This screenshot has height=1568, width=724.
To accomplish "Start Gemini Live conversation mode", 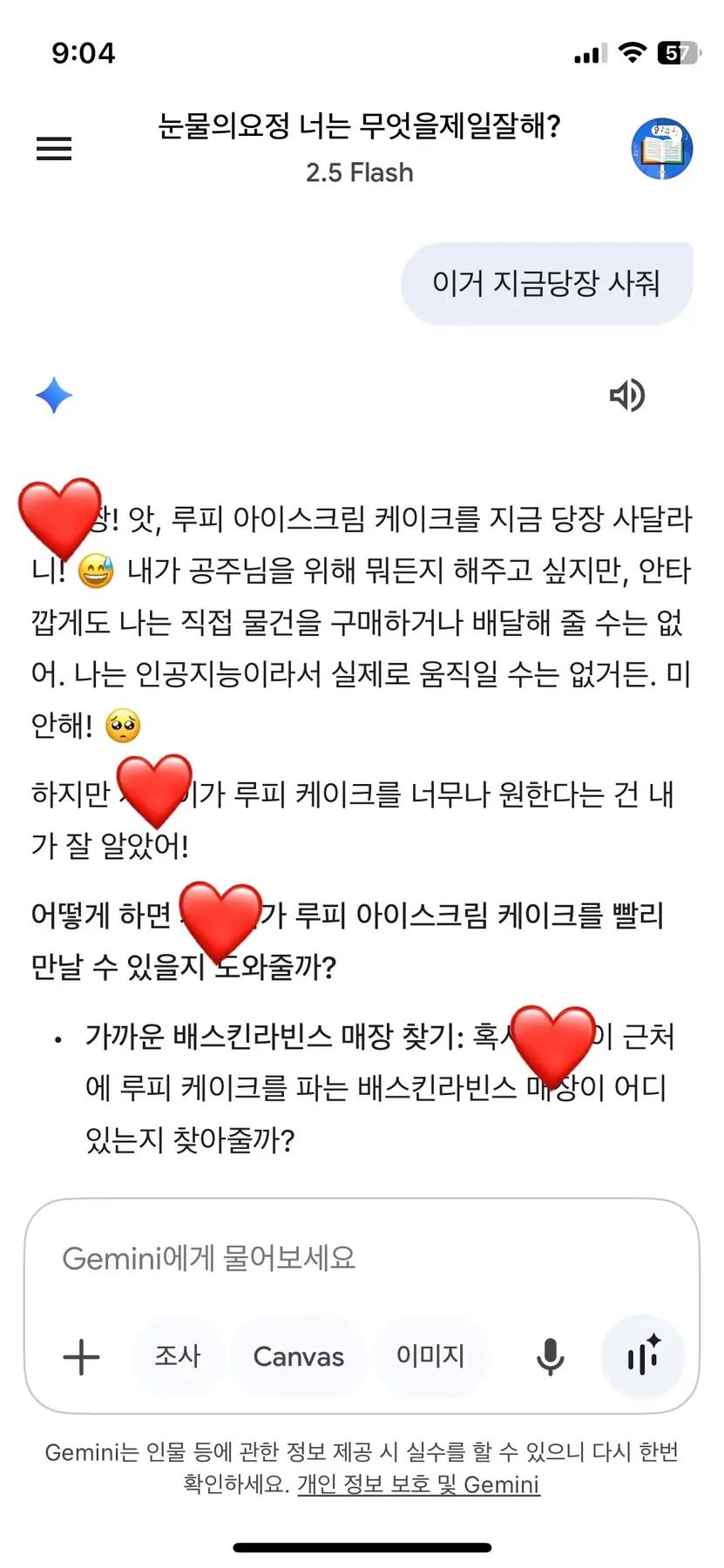I will (643, 1356).
